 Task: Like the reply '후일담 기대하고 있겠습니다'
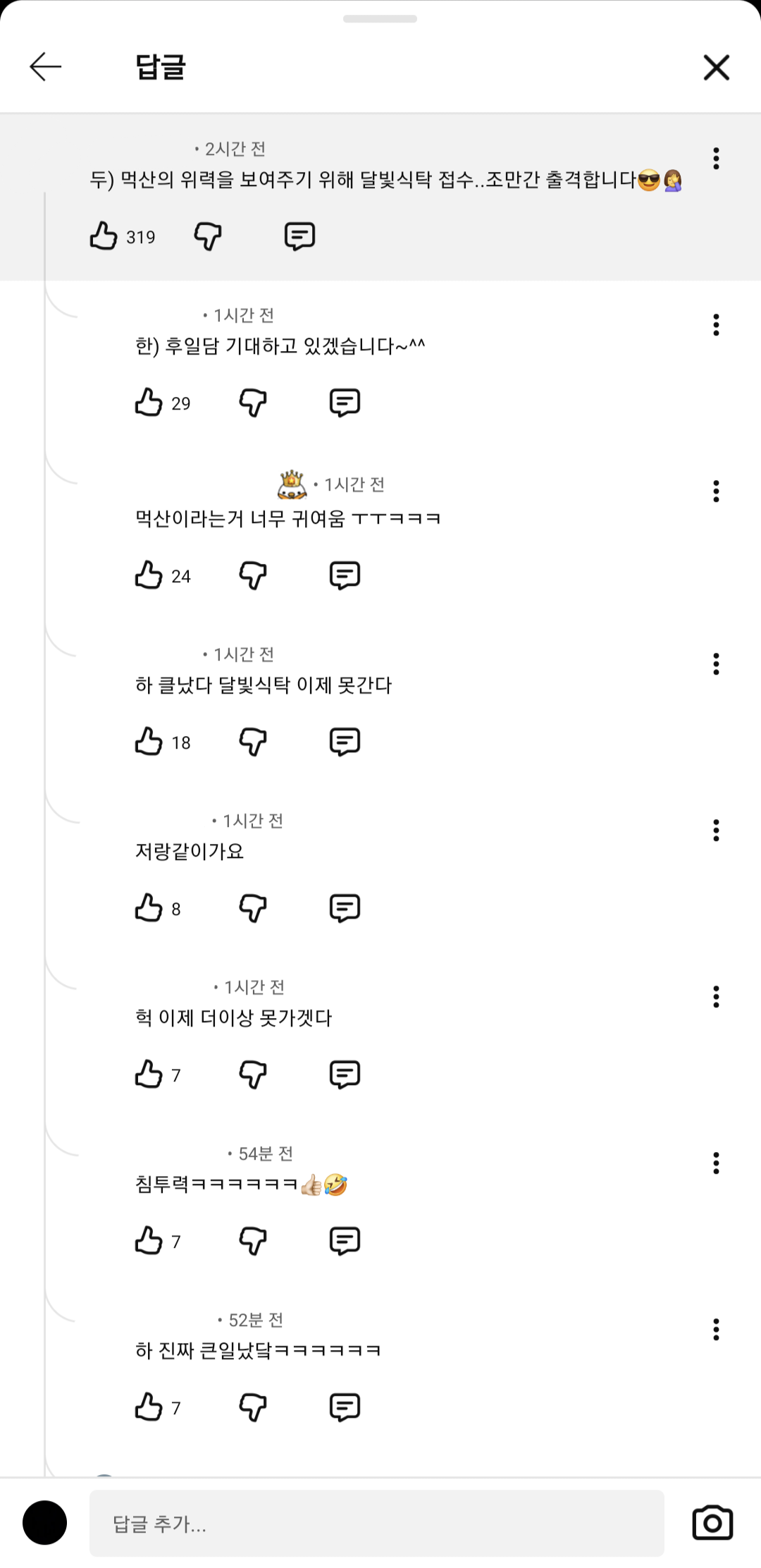[149, 403]
